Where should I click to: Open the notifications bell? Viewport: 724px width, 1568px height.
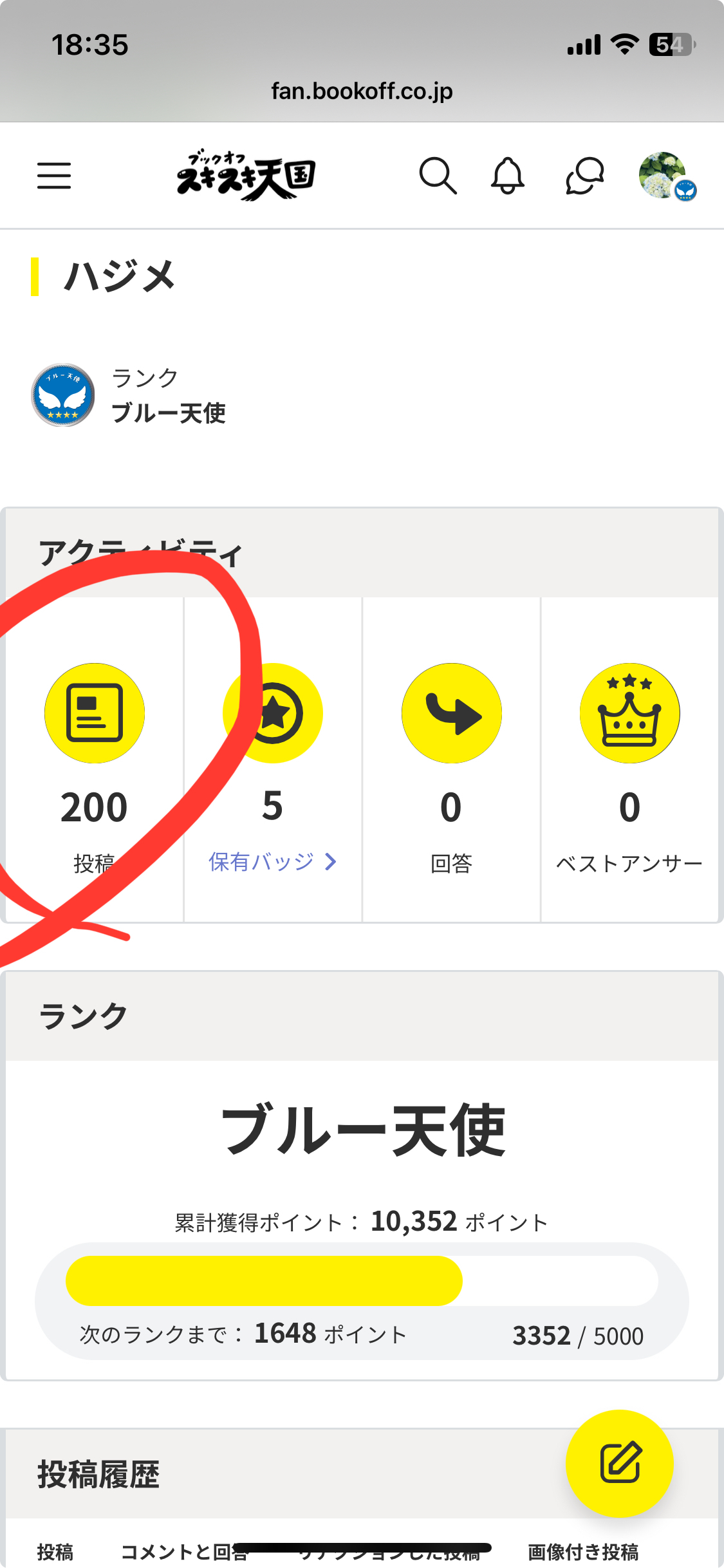[x=508, y=175]
